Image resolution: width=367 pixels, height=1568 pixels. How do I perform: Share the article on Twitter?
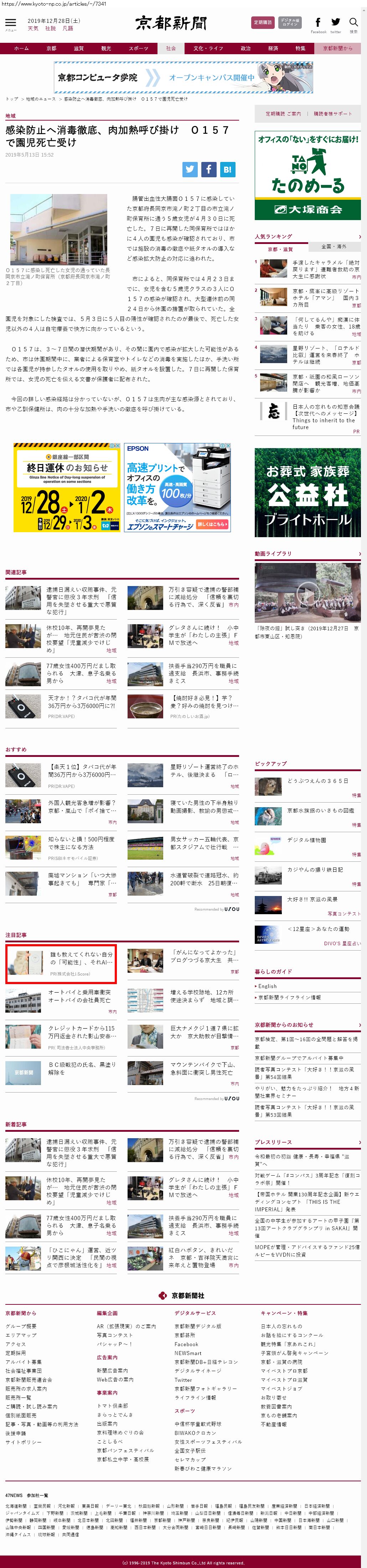click(x=190, y=169)
